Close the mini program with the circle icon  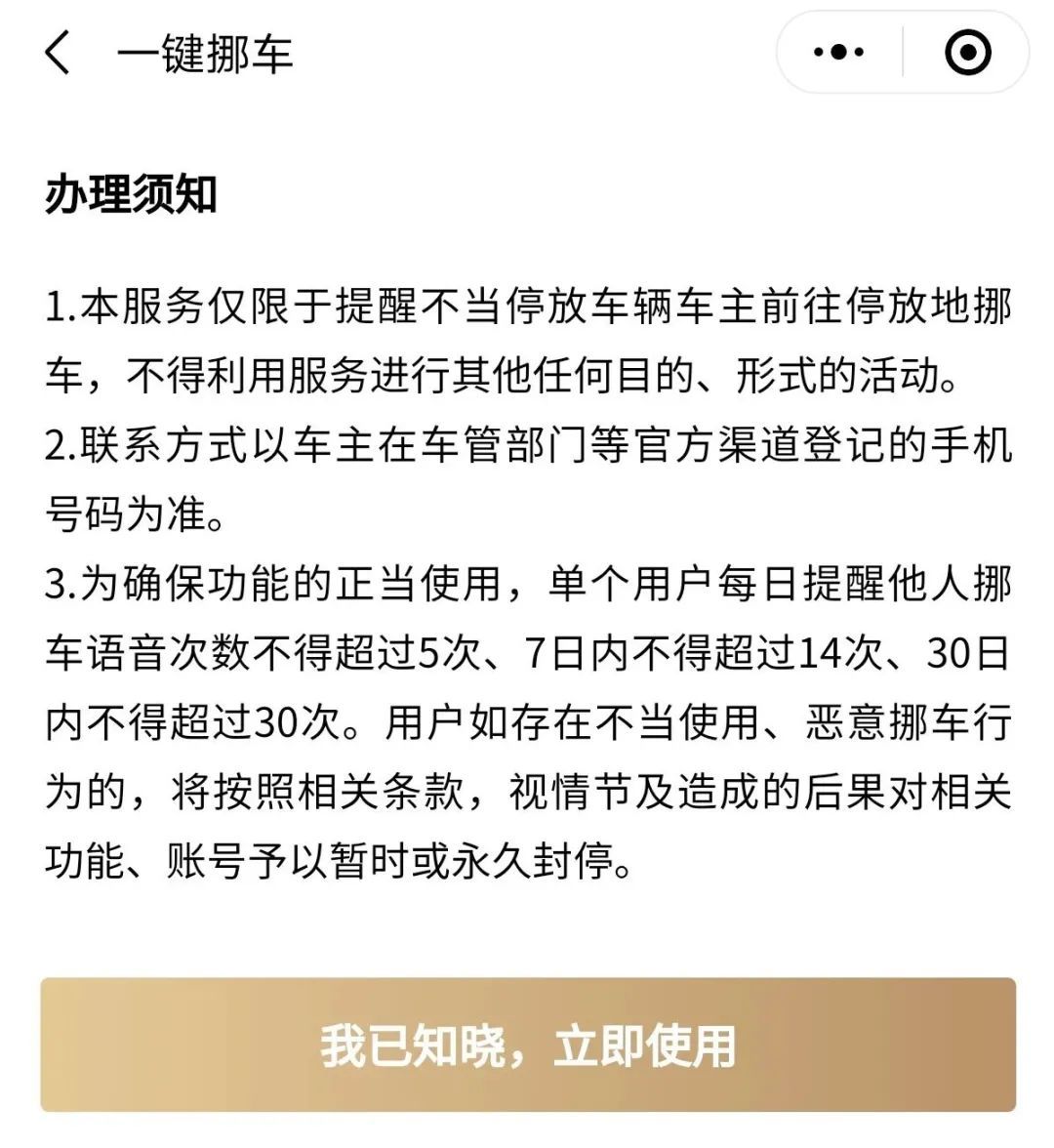(967, 53)
